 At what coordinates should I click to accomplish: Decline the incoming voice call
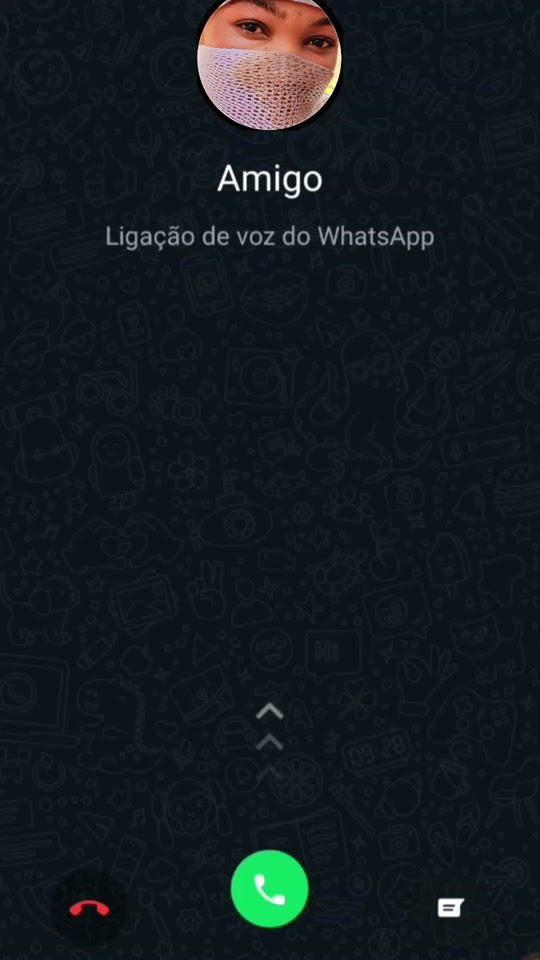[89, 909]
